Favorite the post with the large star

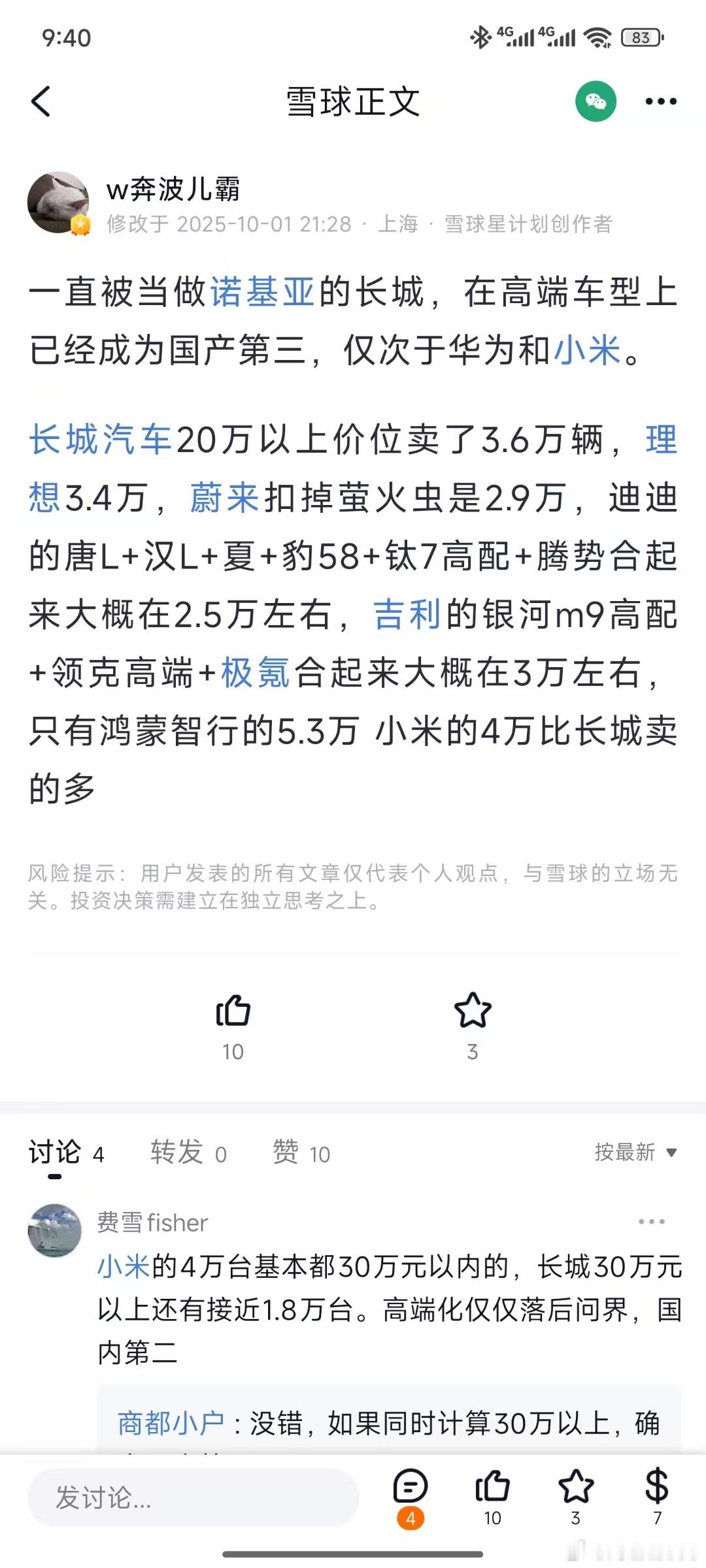click(x=472, y=1011)
